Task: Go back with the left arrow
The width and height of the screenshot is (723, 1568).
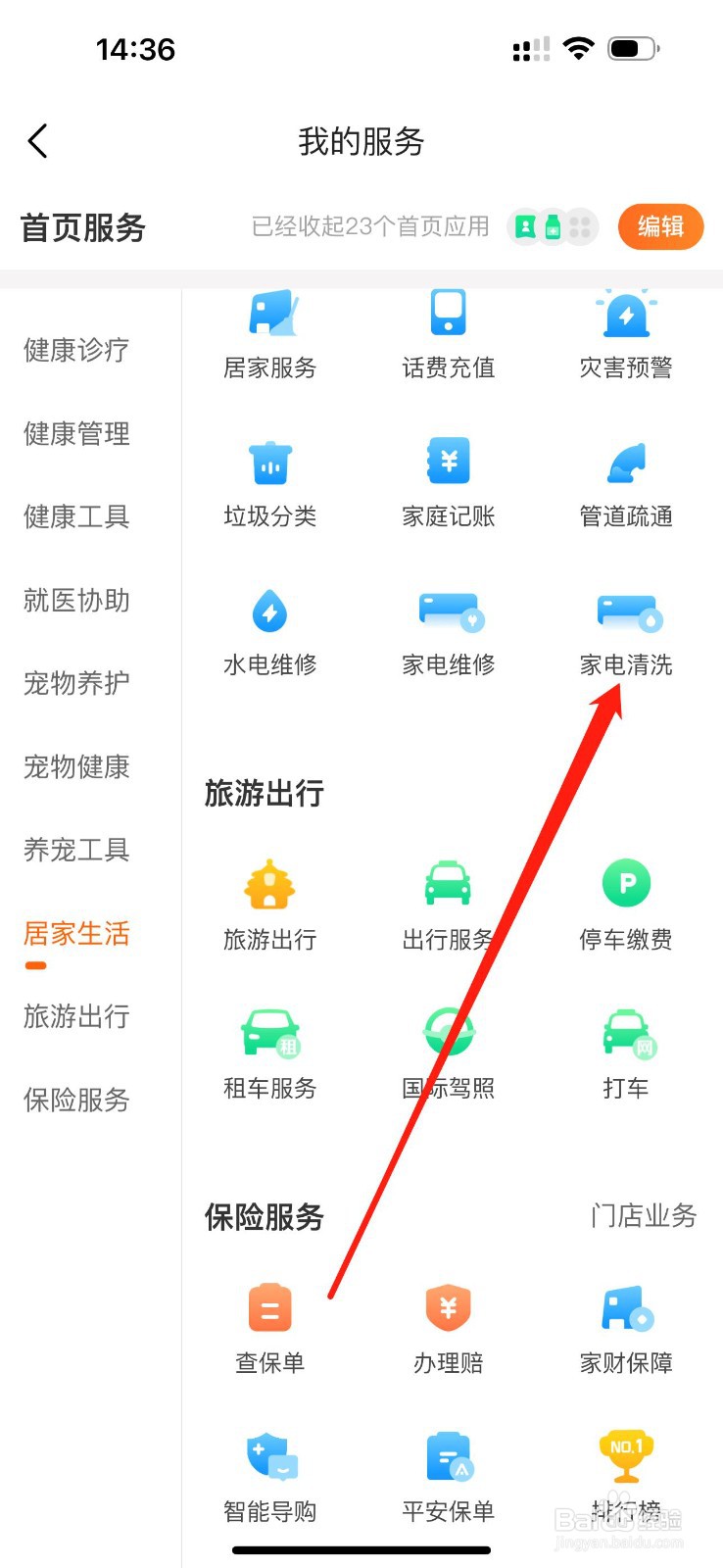Action: pos(37,140)
